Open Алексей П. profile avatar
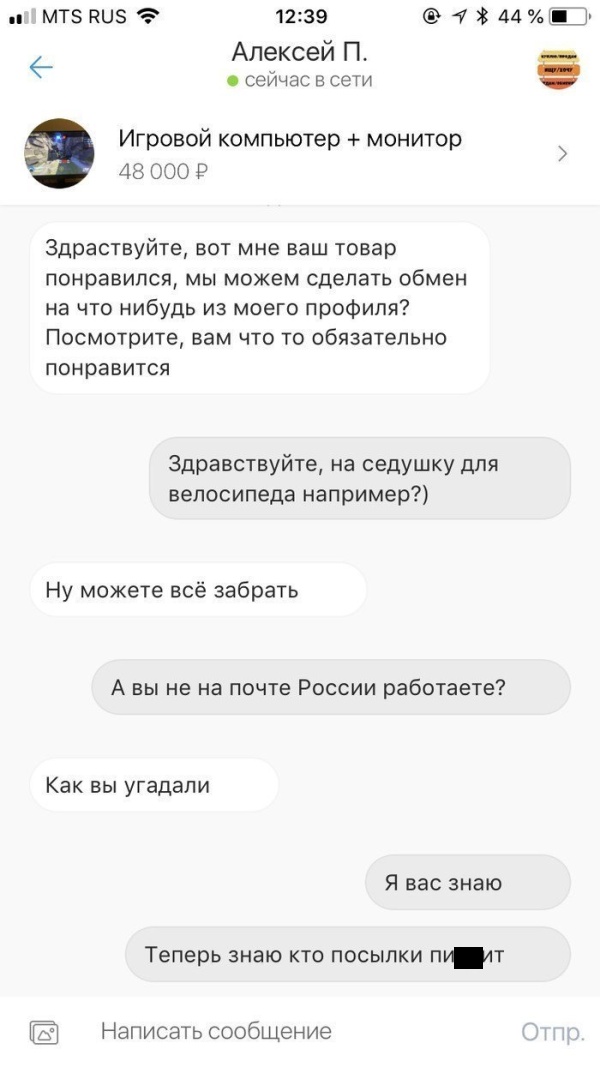Image resolution: width=600 pixels, height=1067 pixels. [x=558, y=68]
